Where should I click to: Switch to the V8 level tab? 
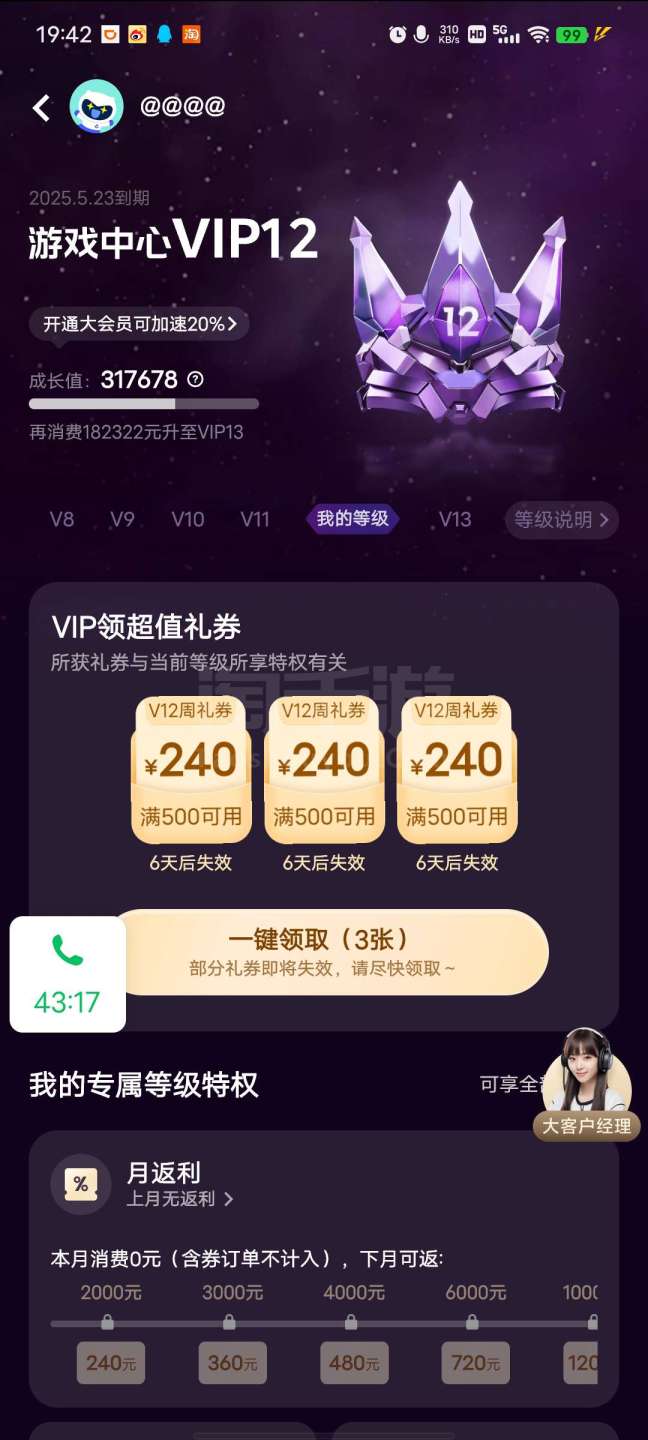[62, 519]
